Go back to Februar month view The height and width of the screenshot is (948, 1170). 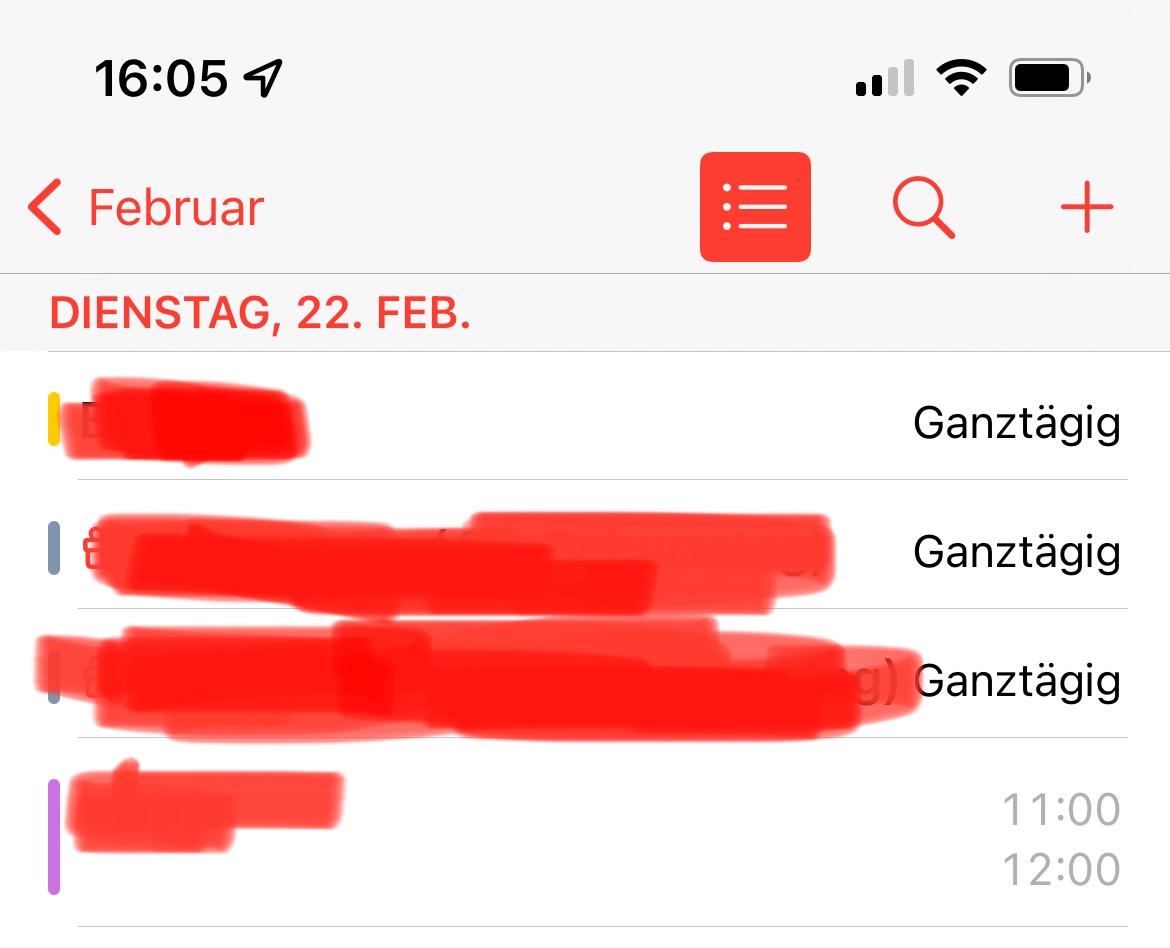146,208
